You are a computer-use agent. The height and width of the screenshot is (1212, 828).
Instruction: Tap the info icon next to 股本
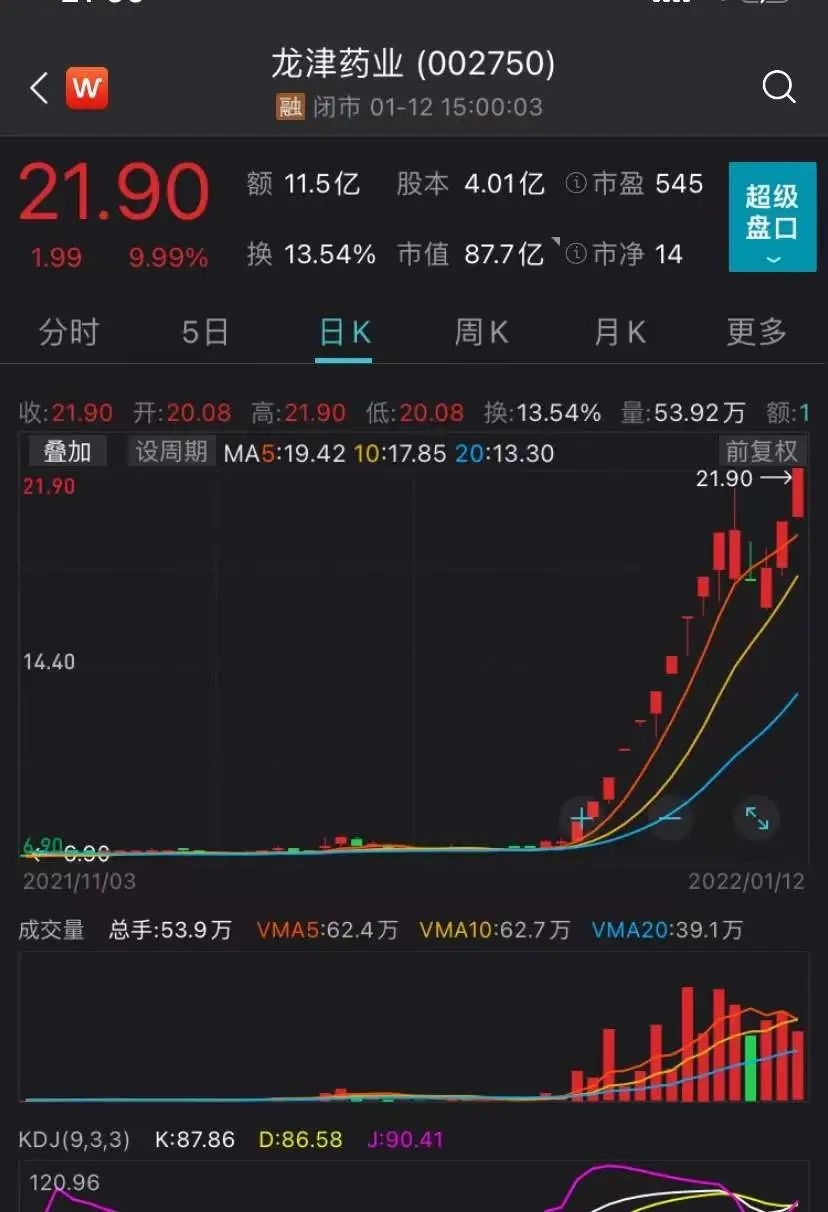pos(575,183)
